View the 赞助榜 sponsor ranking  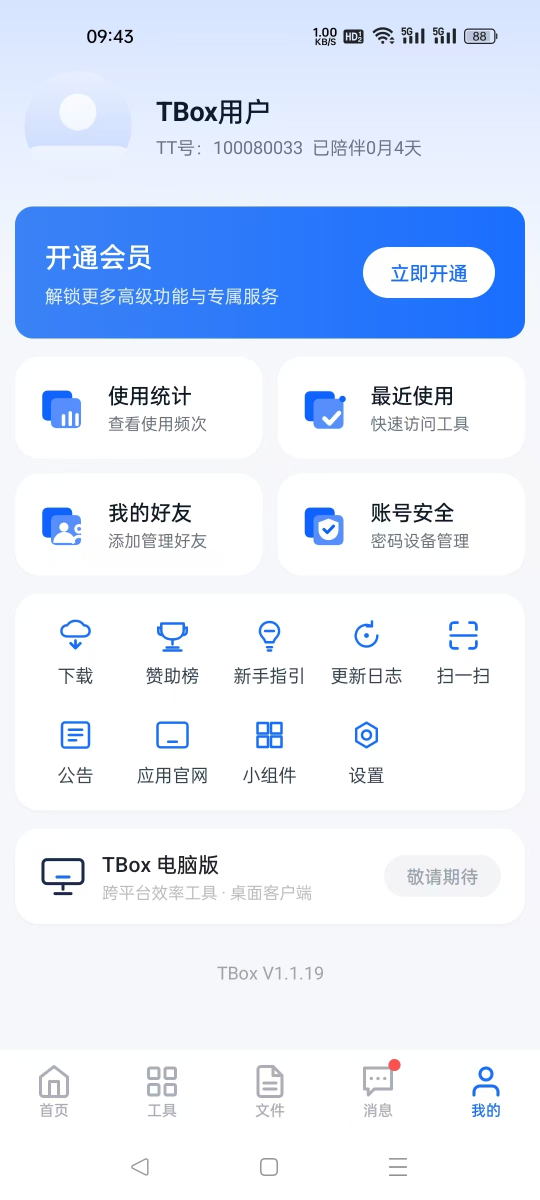click(x=172, y=652)
